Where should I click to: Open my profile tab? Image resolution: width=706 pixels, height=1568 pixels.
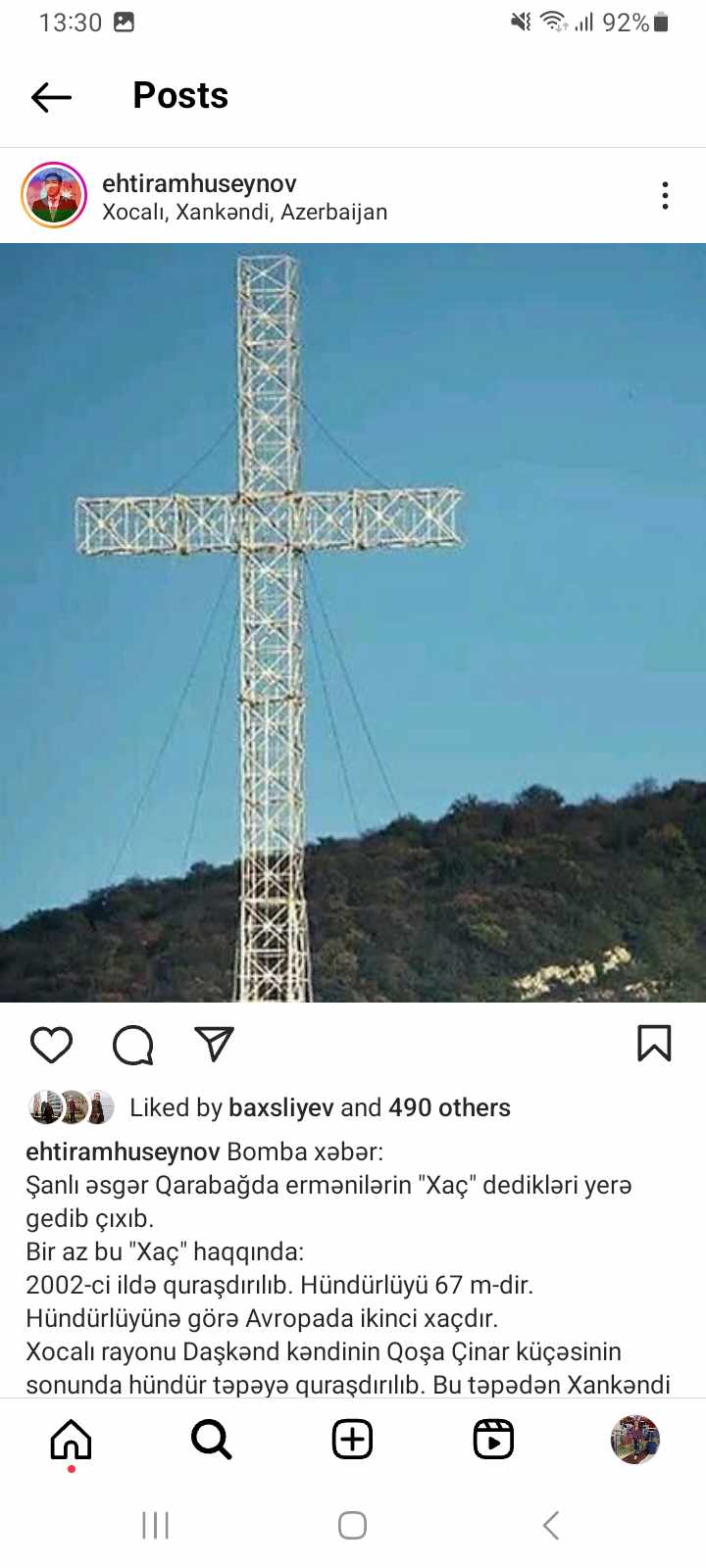point(634,1440)
